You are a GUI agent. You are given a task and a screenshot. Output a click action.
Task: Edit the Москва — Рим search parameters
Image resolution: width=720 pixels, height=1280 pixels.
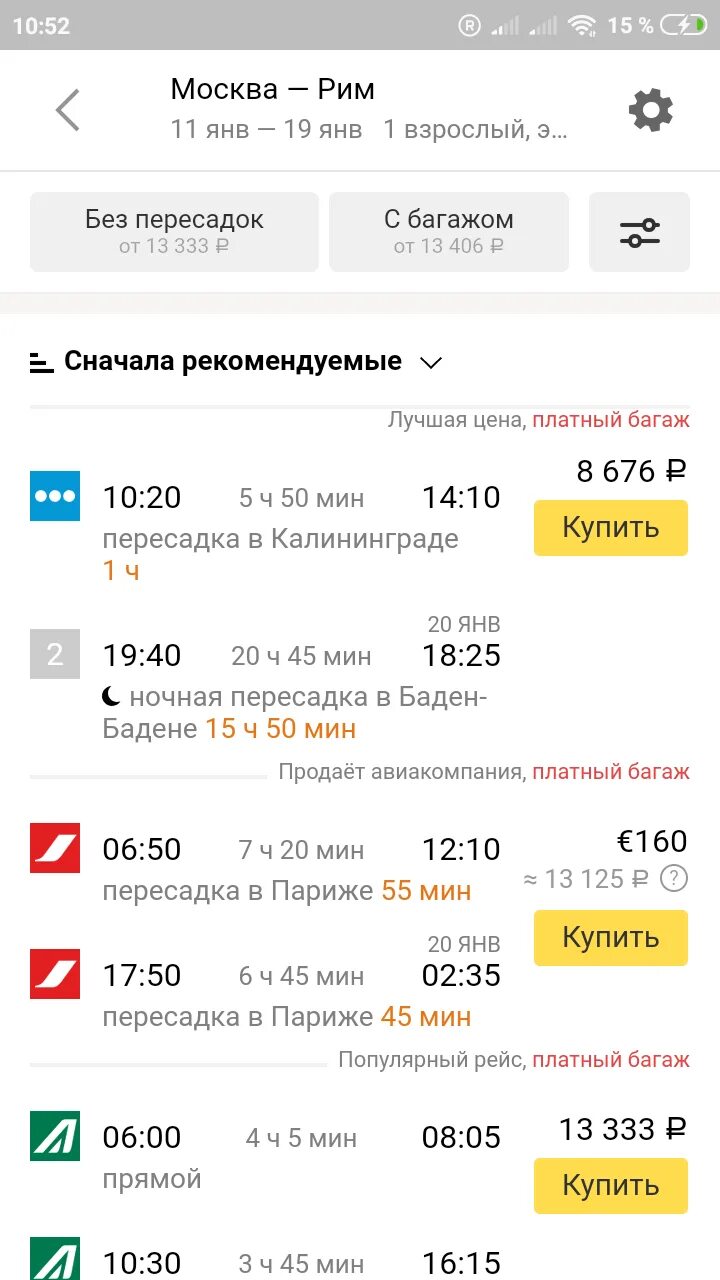370,108
